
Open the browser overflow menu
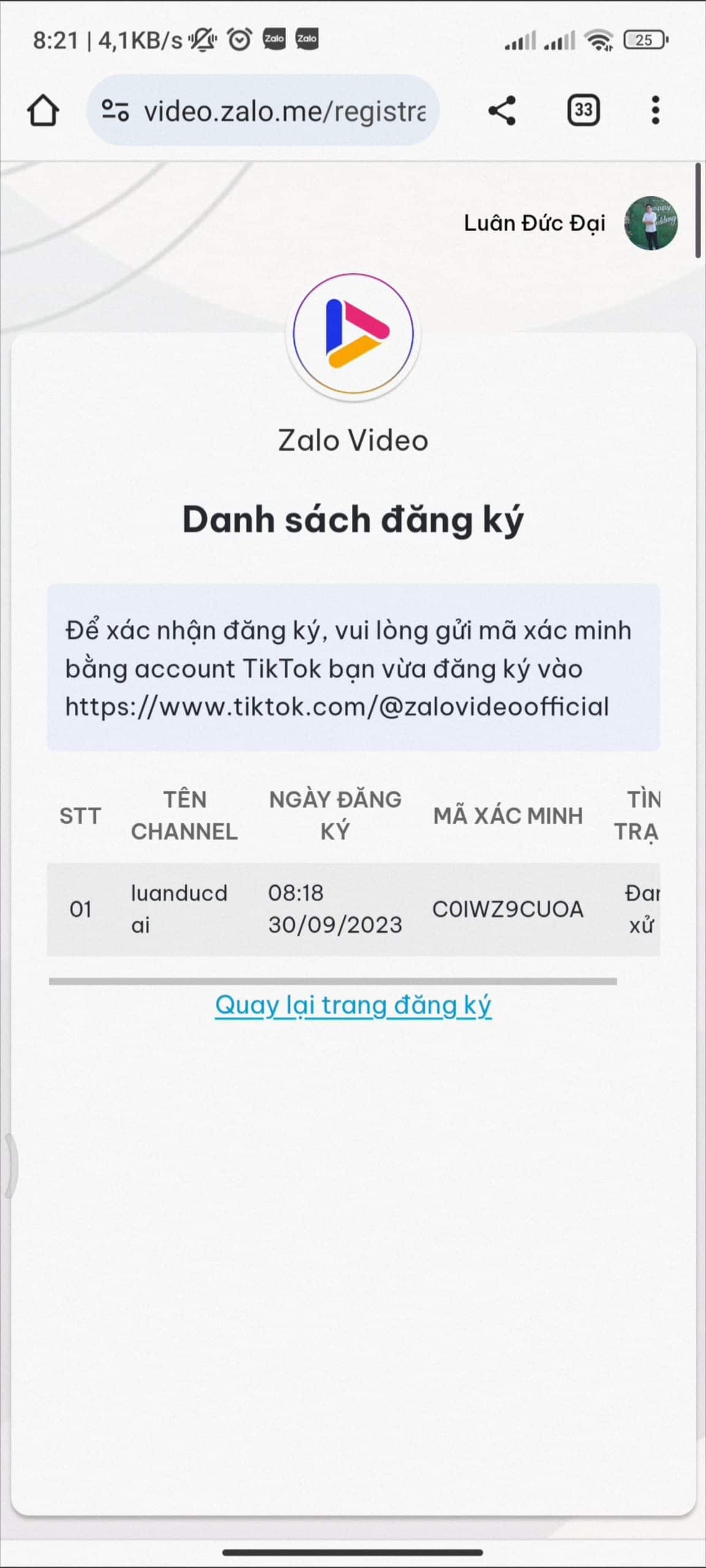[655, 111]
